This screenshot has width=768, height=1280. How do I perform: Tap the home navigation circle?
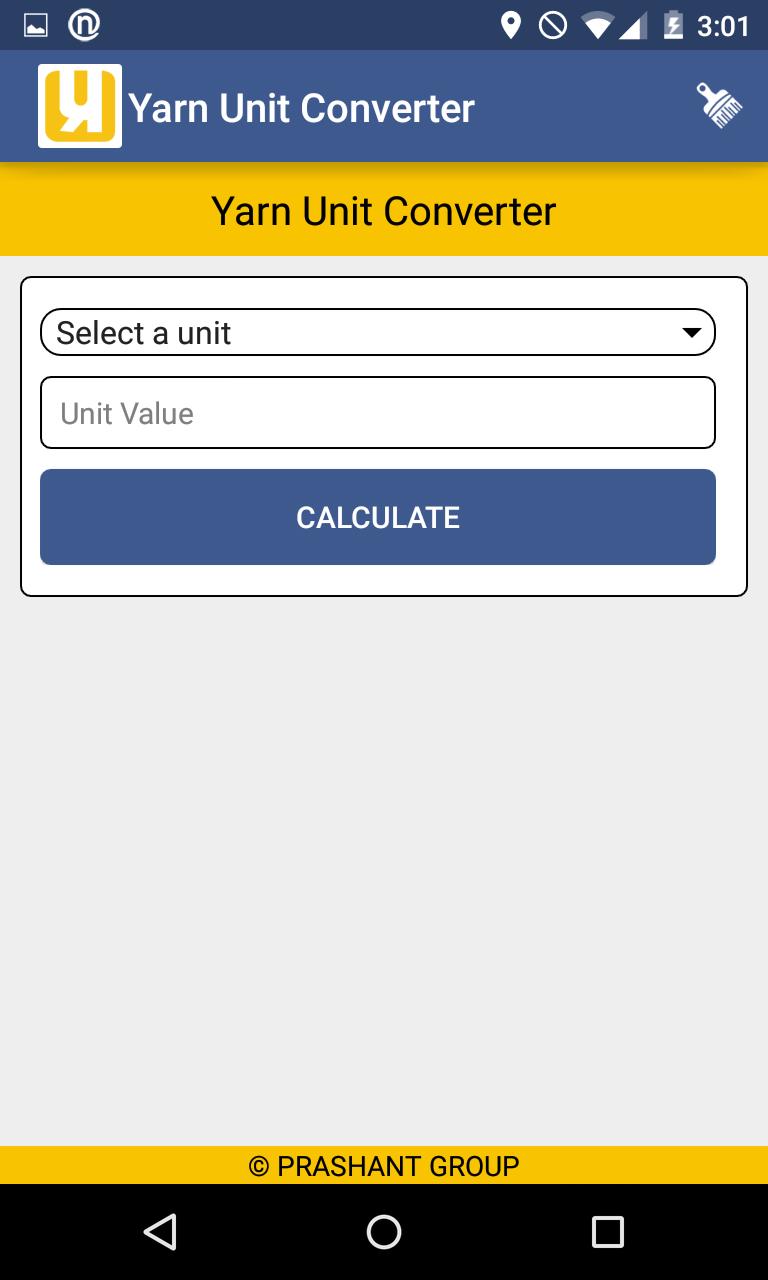tap(384, 1232)
